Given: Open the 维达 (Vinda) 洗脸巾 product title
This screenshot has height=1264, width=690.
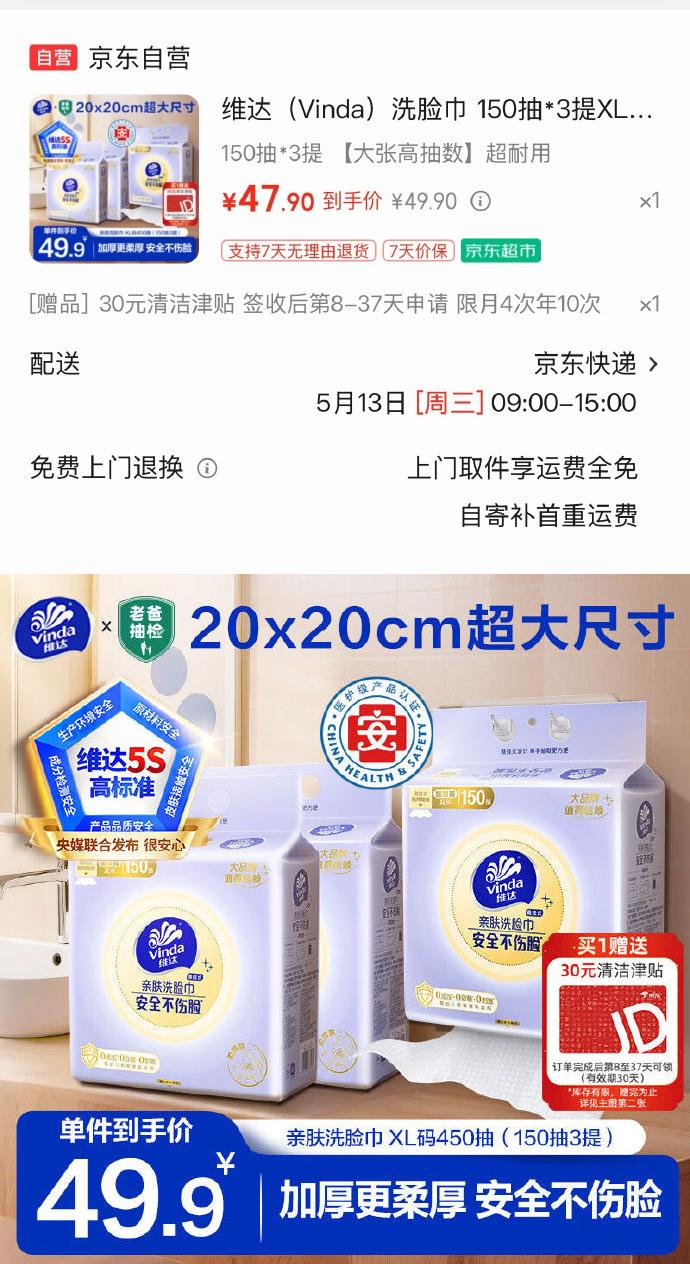Looking at the screenshot, I should tap(437, 110).
